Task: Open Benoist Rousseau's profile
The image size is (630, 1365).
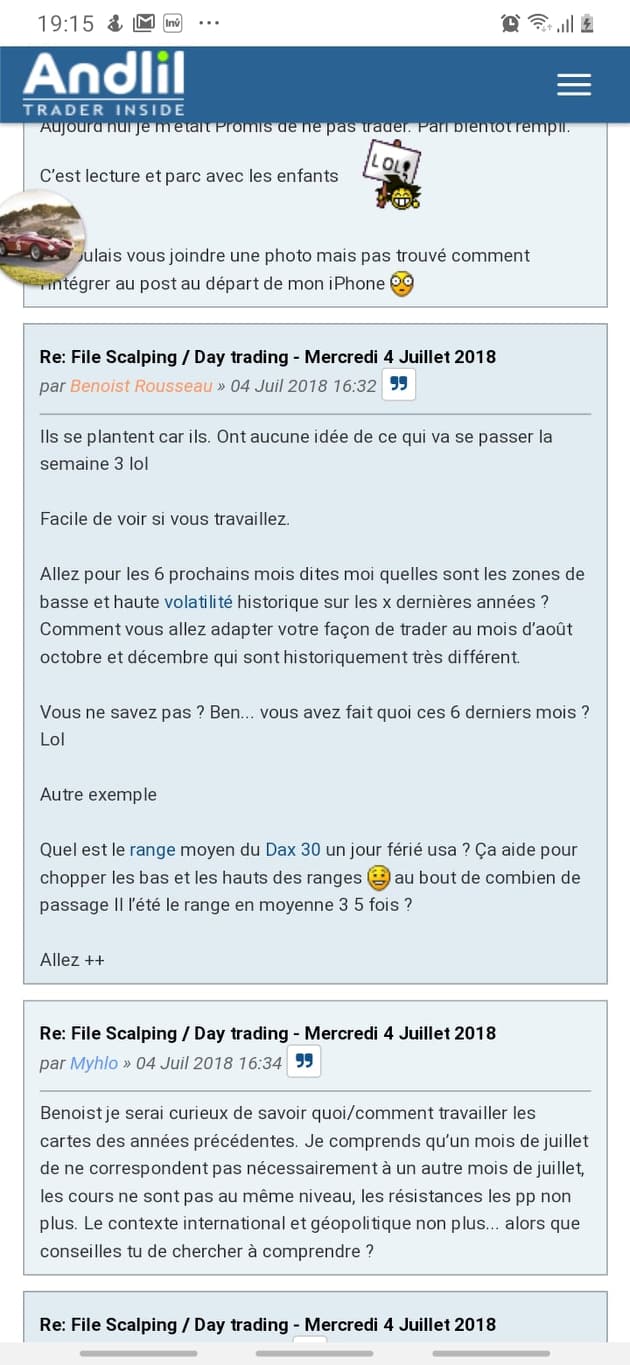Action: pos(140,386)
